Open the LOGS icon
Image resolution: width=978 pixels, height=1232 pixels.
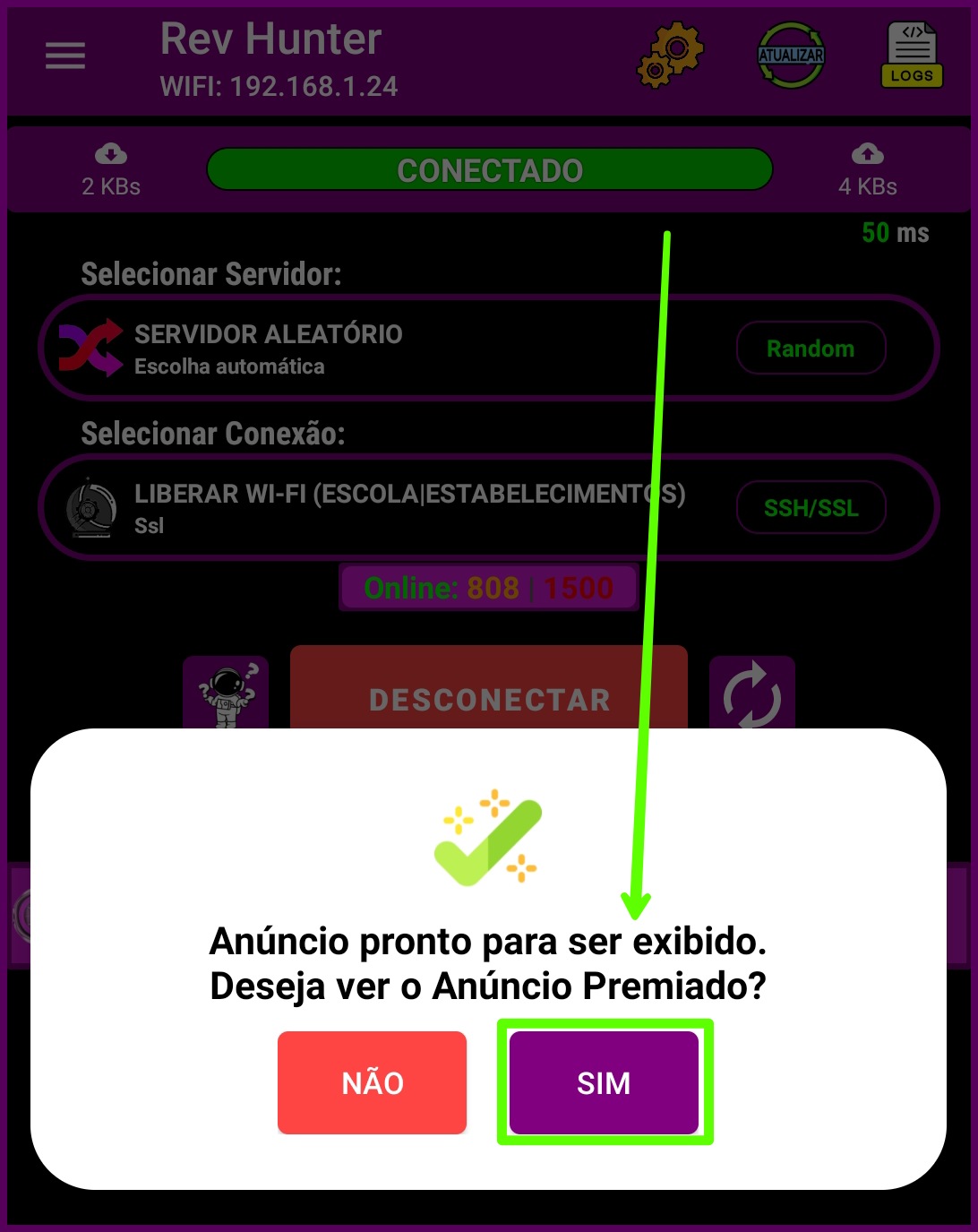tap(912, 56)
